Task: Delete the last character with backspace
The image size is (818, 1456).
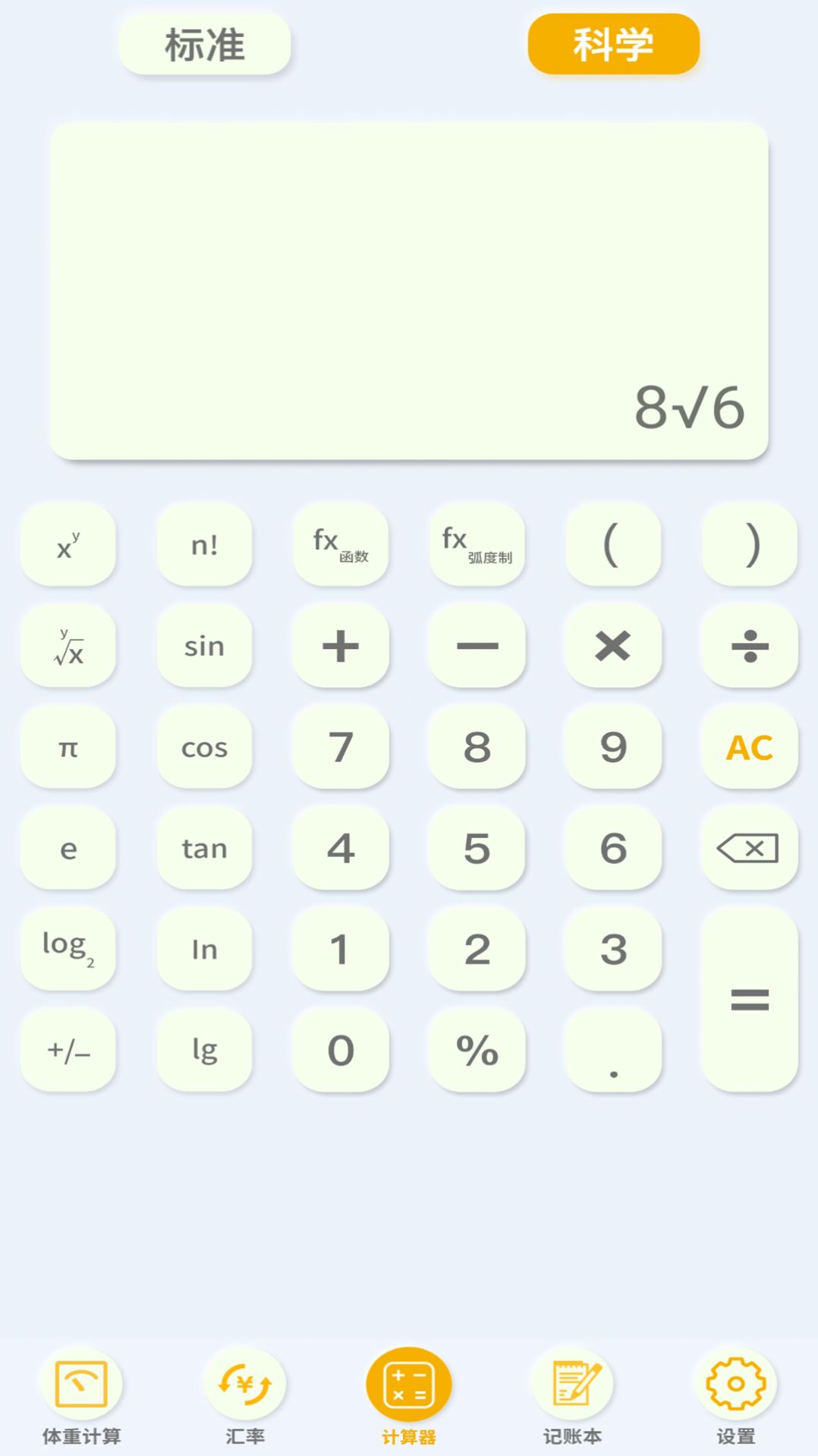Action: coord(750,848)
